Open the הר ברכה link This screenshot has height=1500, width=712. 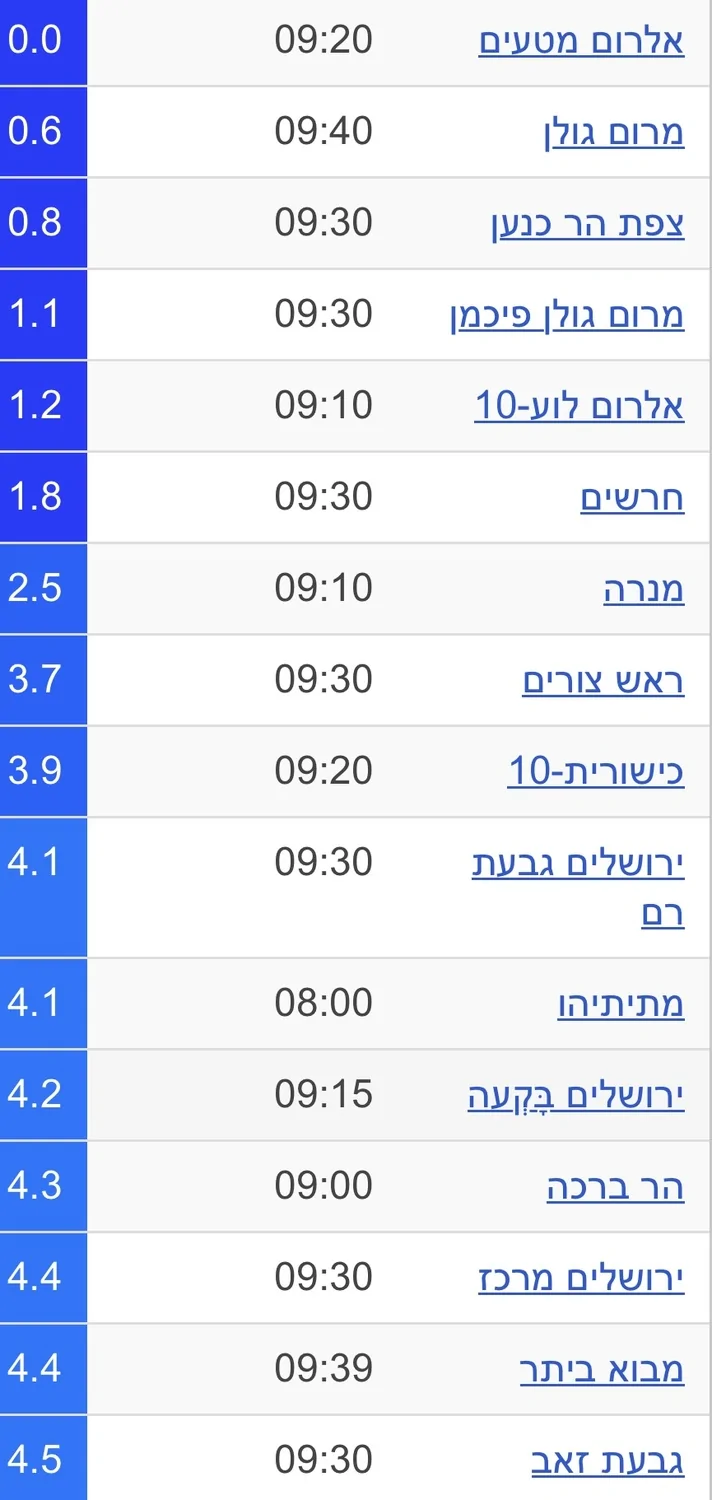click(615, 1187)
